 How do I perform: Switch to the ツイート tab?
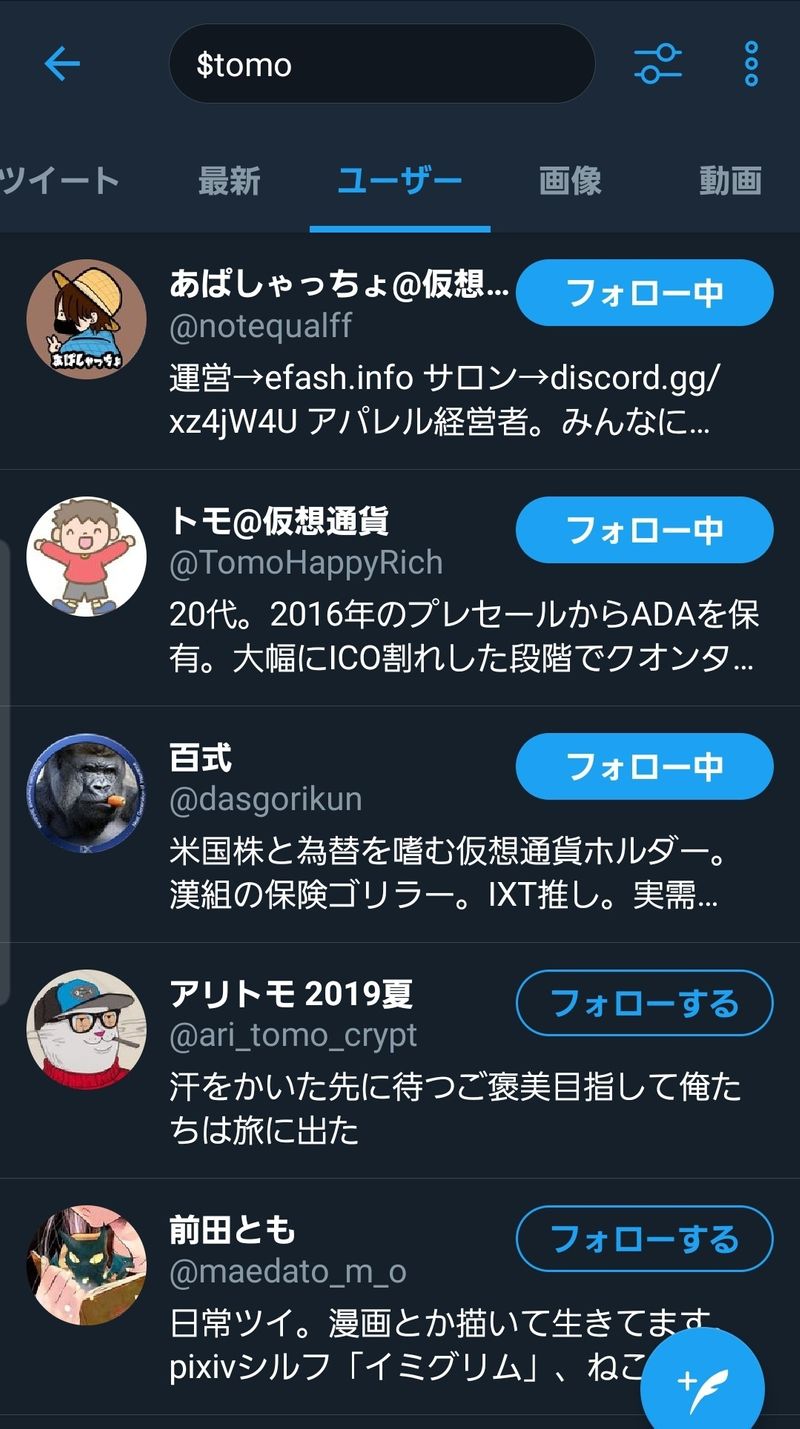pos(60,181)
